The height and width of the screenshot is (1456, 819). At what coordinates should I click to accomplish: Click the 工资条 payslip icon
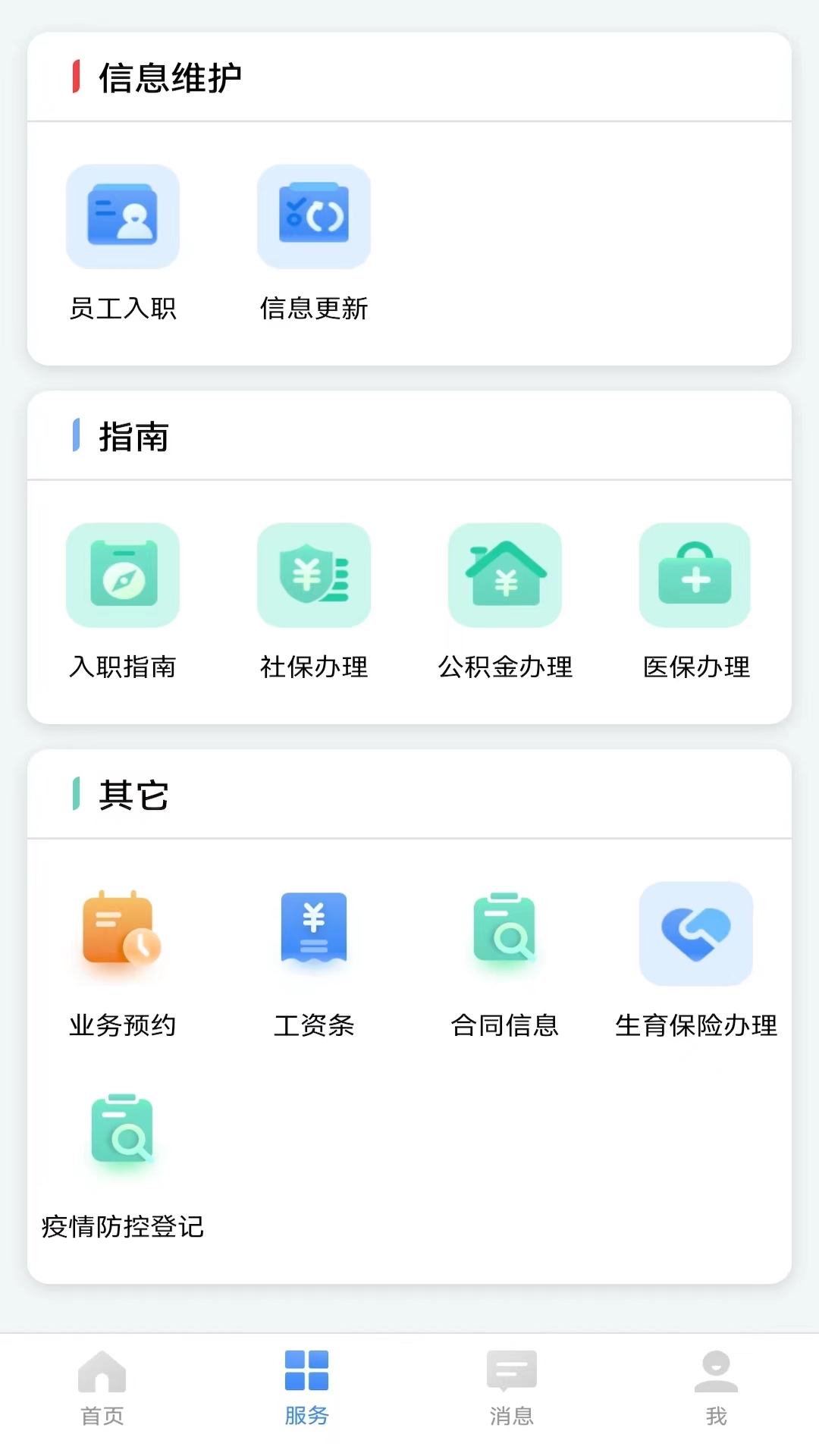314,933
